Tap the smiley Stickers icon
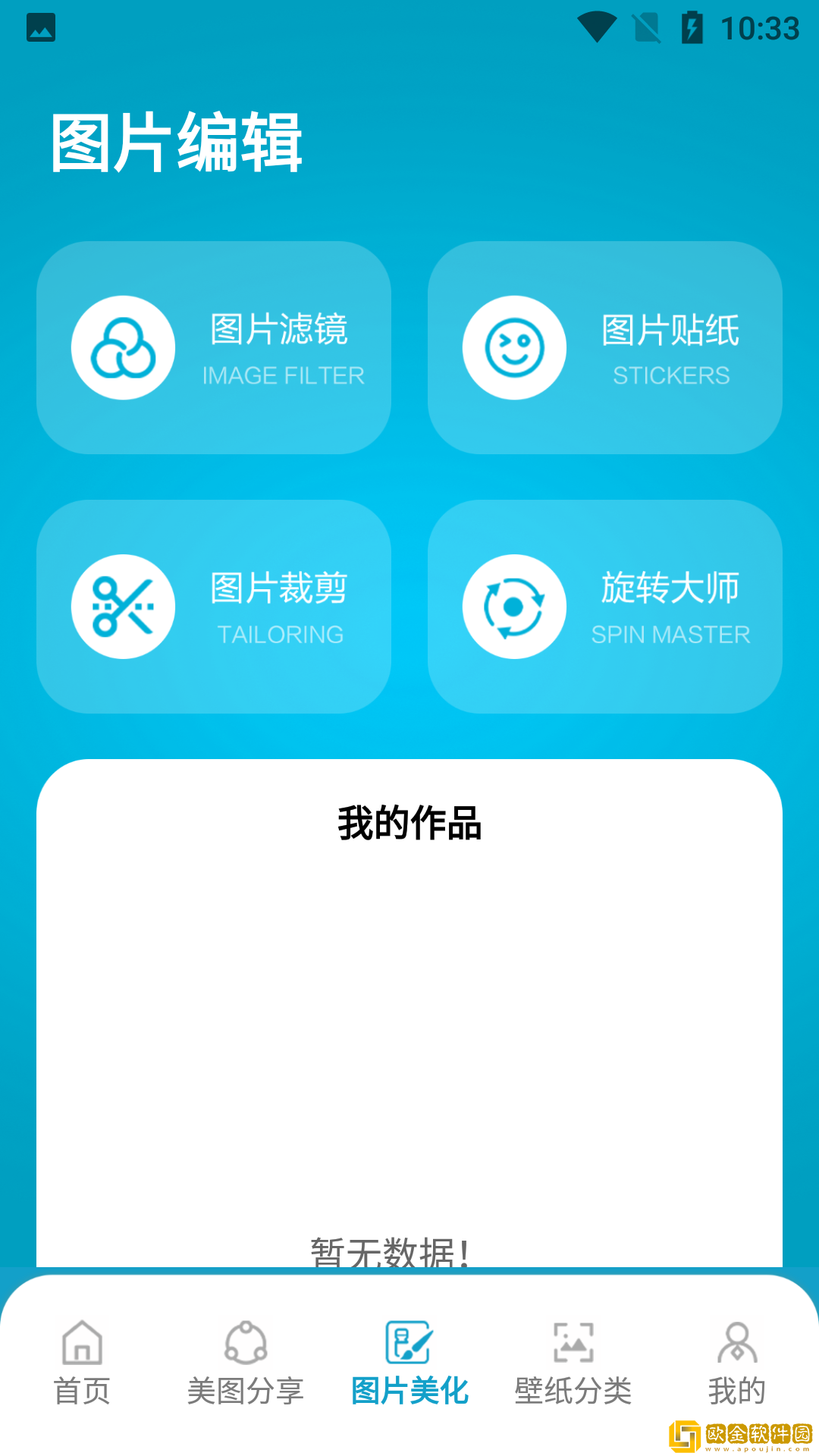The image size is (819, 1456). (x=514, y=347)
